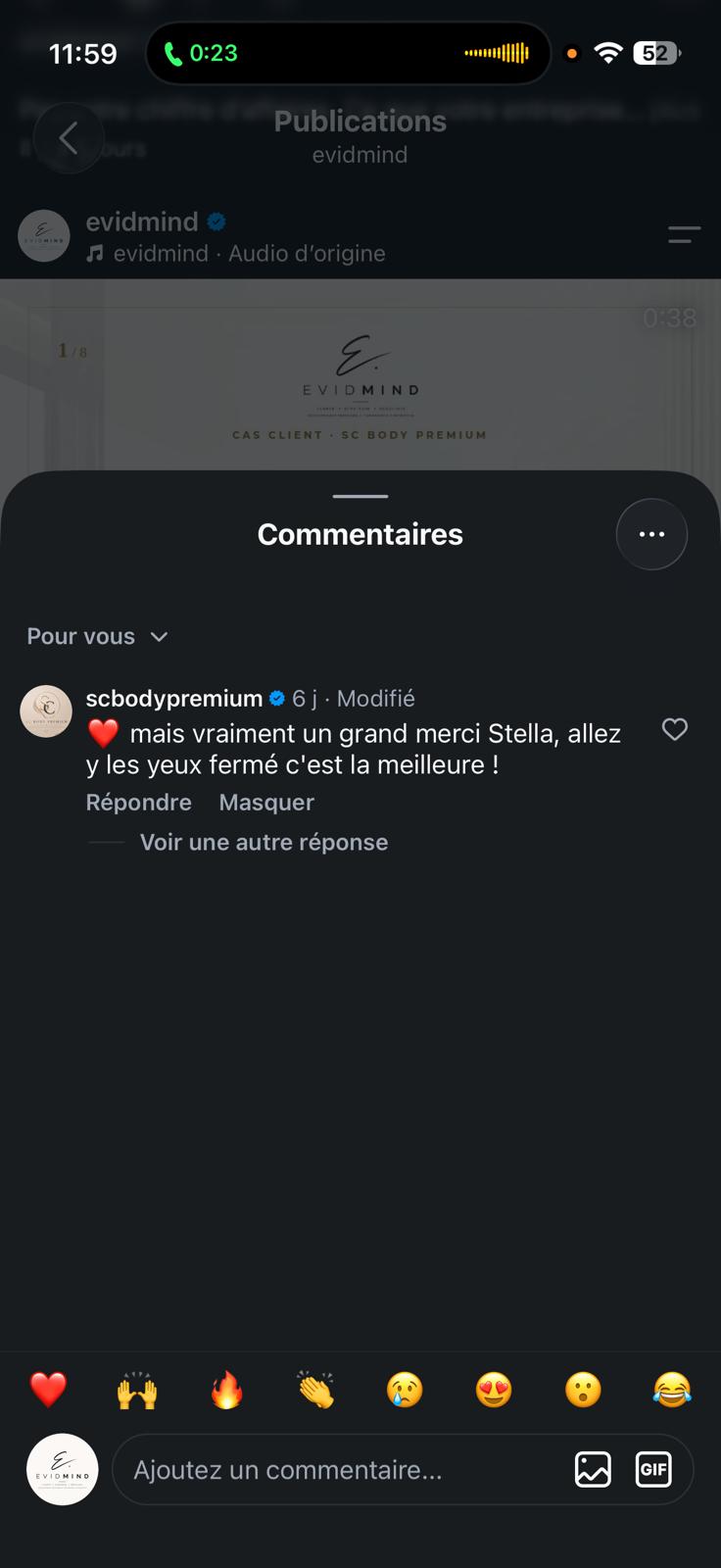
Task: Insert the laughing tears emoji
Action: click(672, 1389)
